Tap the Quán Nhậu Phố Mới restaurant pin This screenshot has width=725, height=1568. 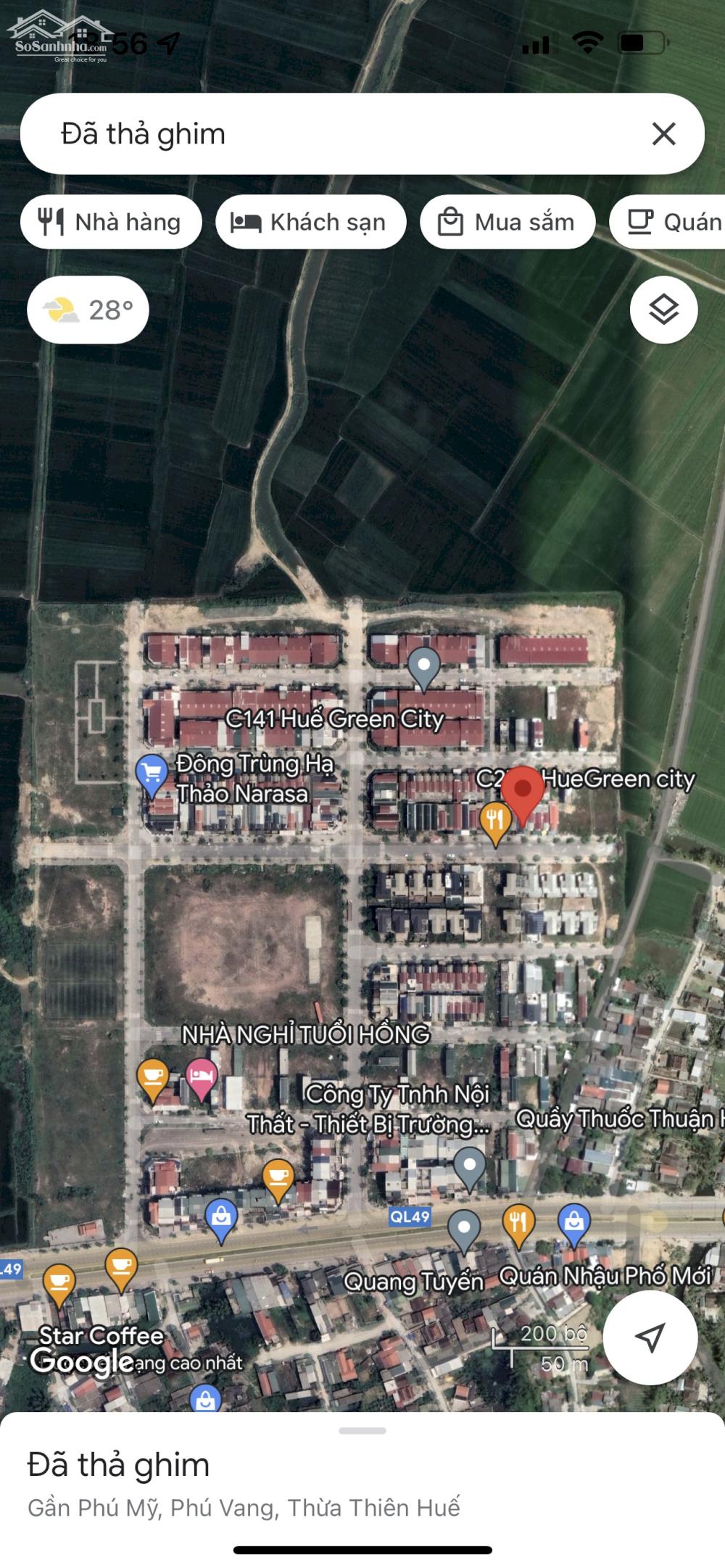(518, 1222)
